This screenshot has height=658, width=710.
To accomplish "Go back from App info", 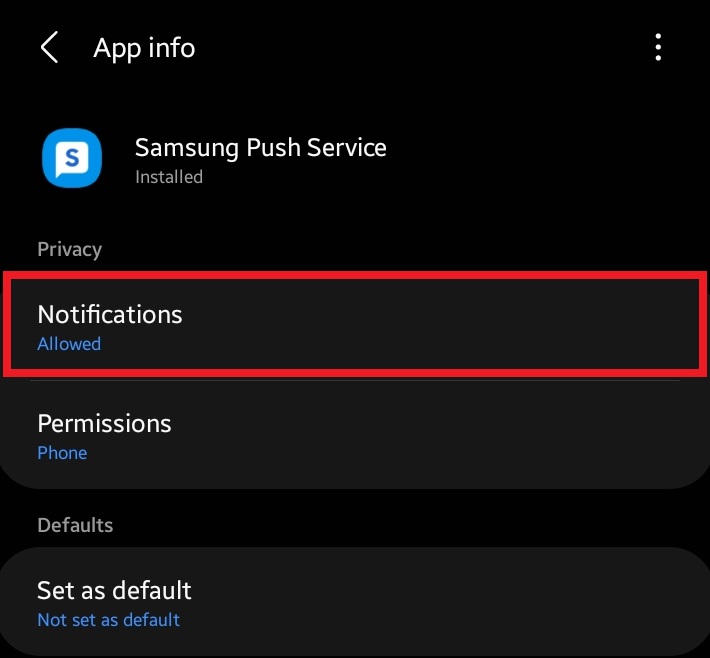I will 49,48.
